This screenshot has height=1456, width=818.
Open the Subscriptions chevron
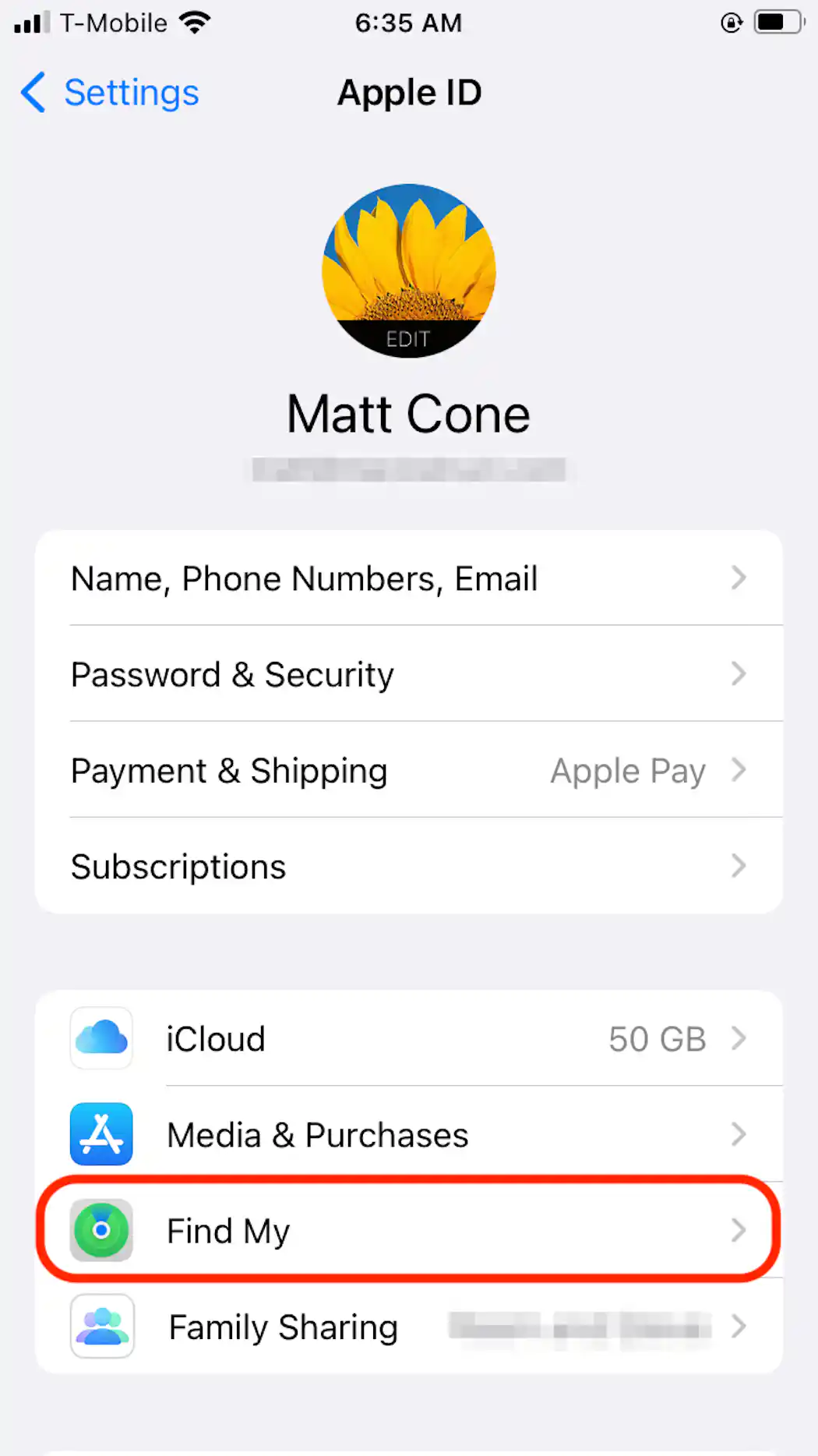[x=738, y=866]
